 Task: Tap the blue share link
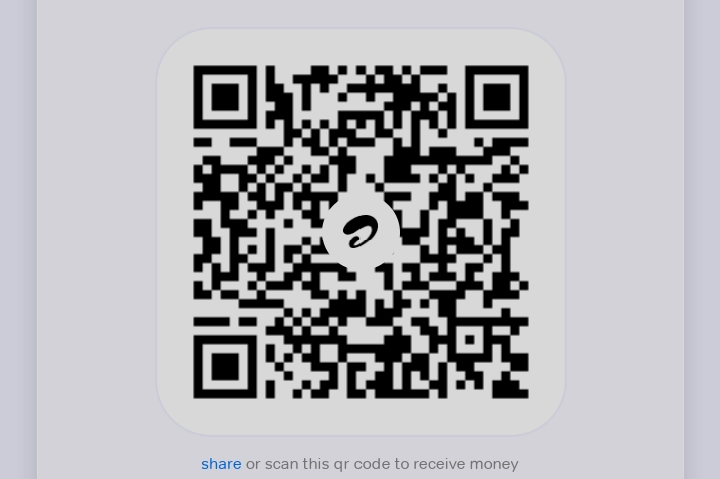tap(221, 464)
